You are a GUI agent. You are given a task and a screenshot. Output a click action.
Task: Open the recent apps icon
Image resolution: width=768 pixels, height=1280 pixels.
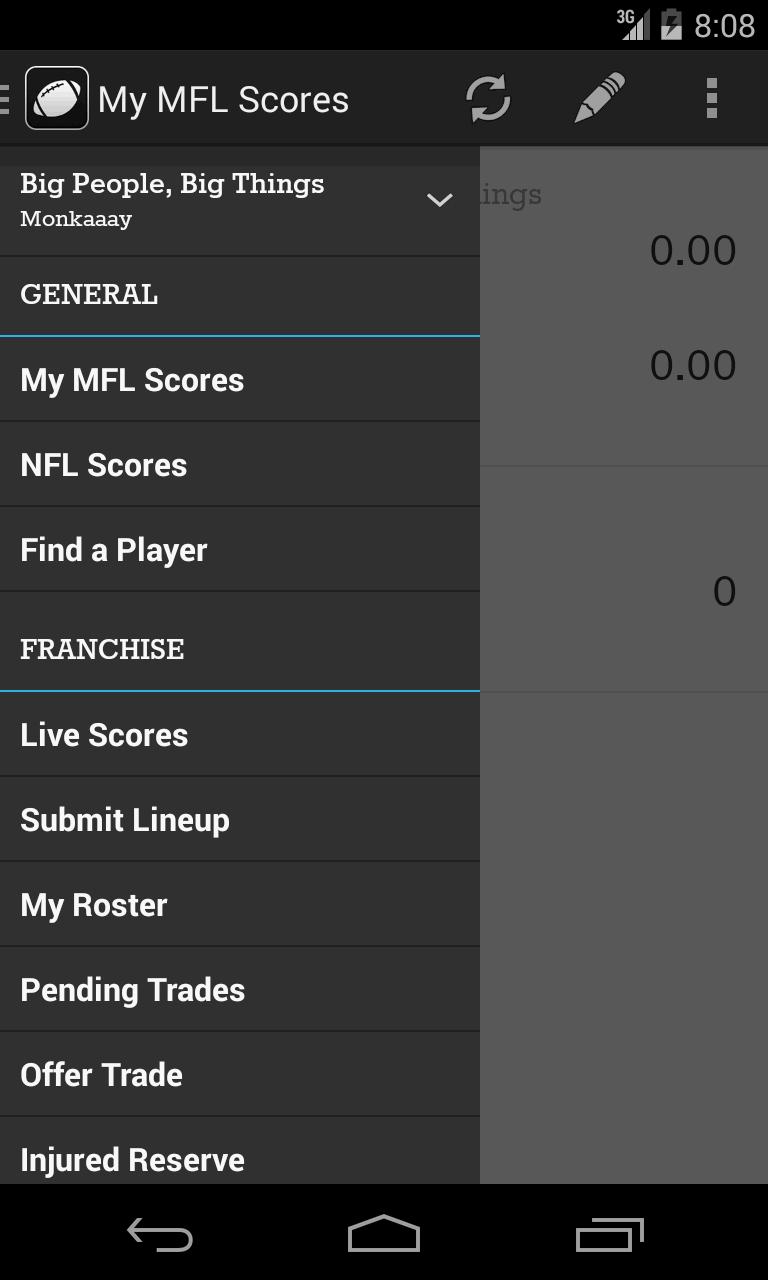point(608,1235)
